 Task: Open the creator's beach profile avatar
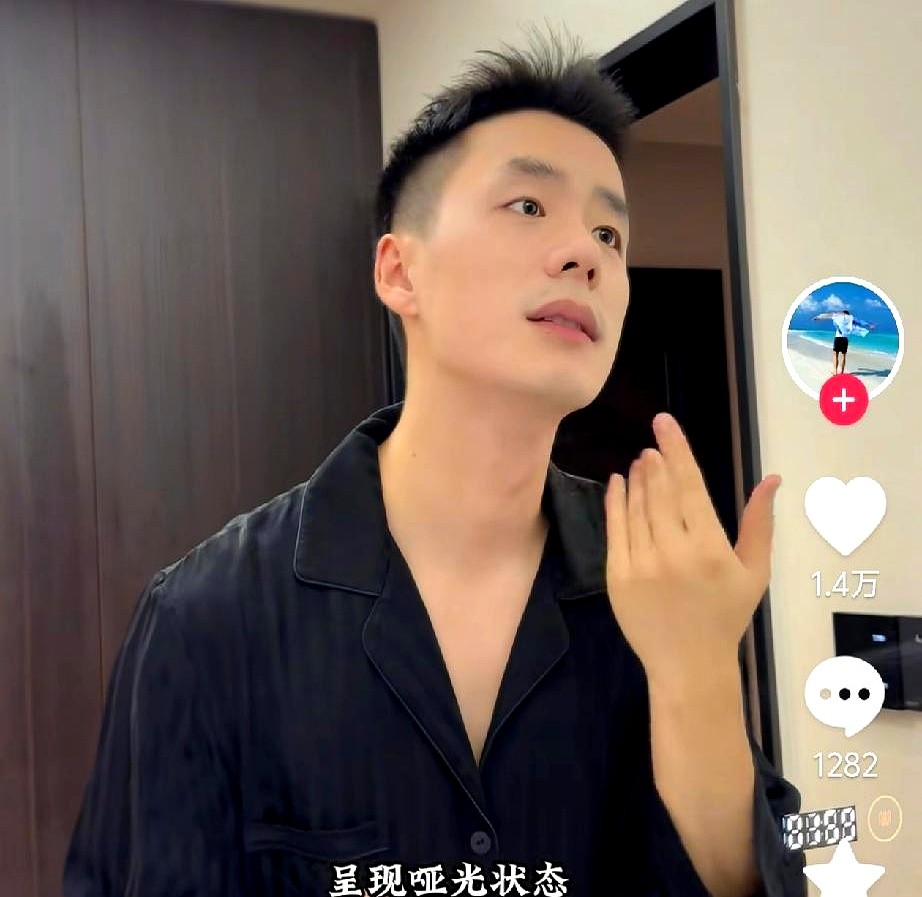[842, 335]
